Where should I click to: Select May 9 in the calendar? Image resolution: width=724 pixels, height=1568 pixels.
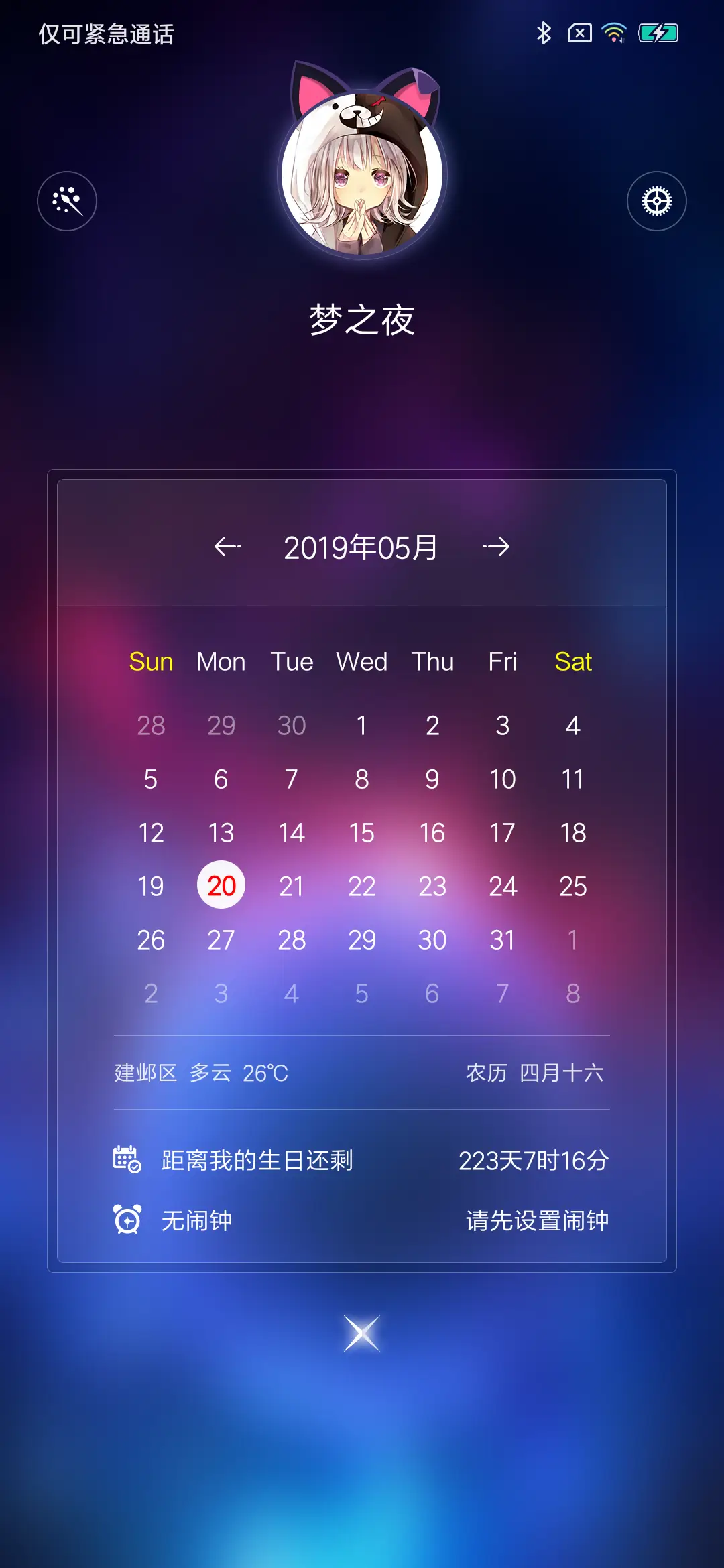click(432, 779)
